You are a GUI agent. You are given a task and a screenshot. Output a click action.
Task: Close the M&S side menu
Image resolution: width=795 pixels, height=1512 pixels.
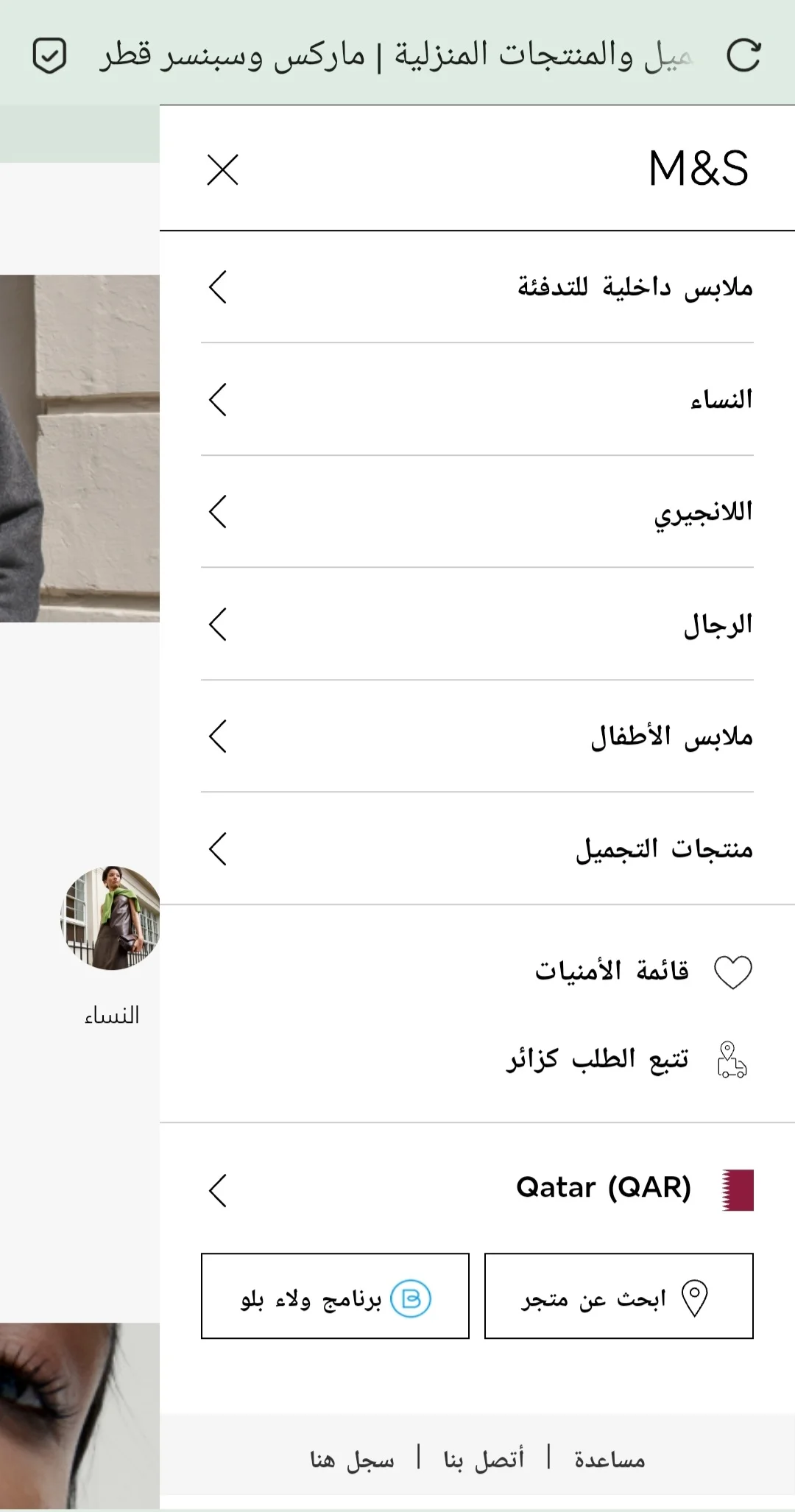222,169
